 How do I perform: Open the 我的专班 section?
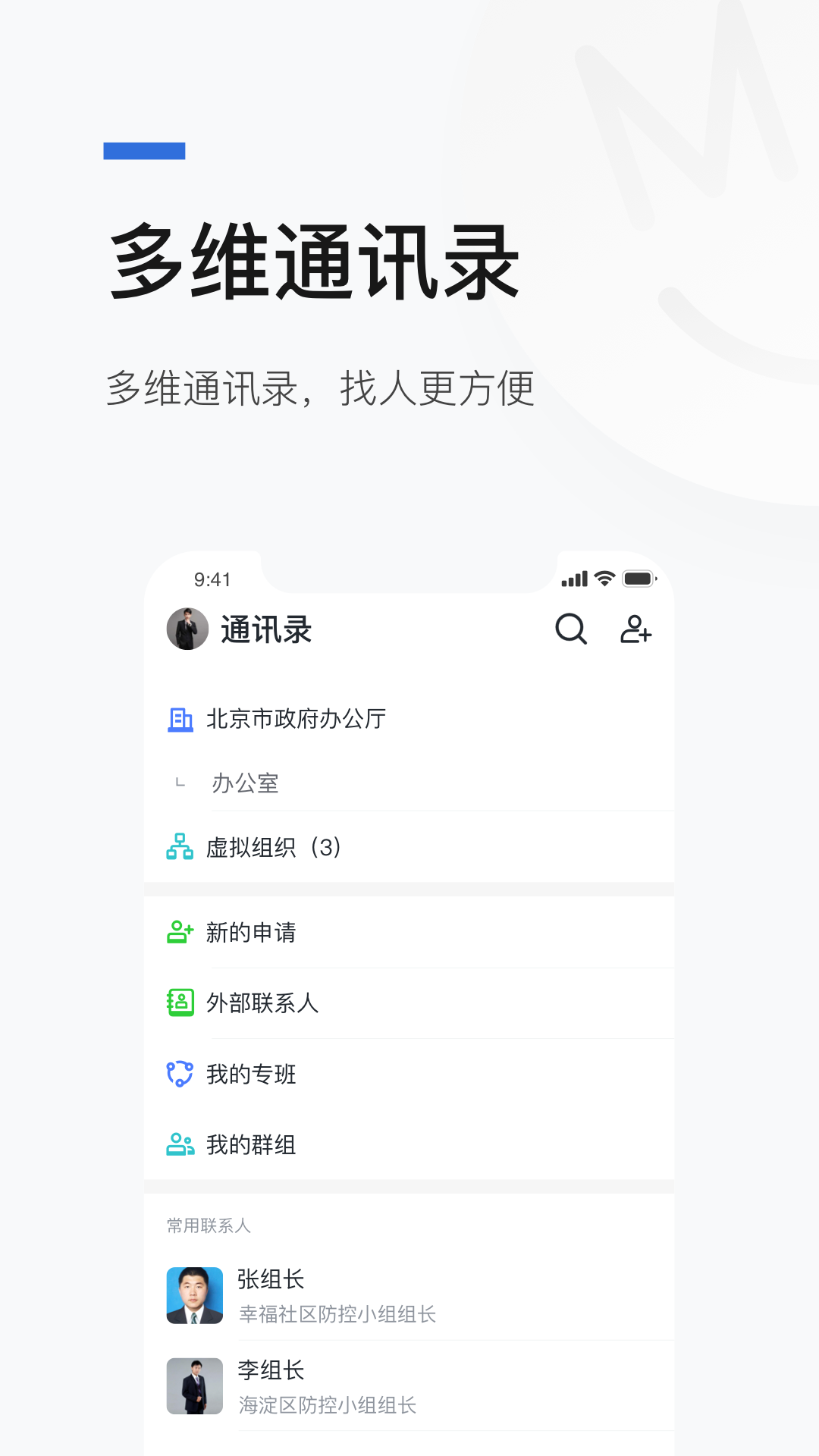[253, 1073]
